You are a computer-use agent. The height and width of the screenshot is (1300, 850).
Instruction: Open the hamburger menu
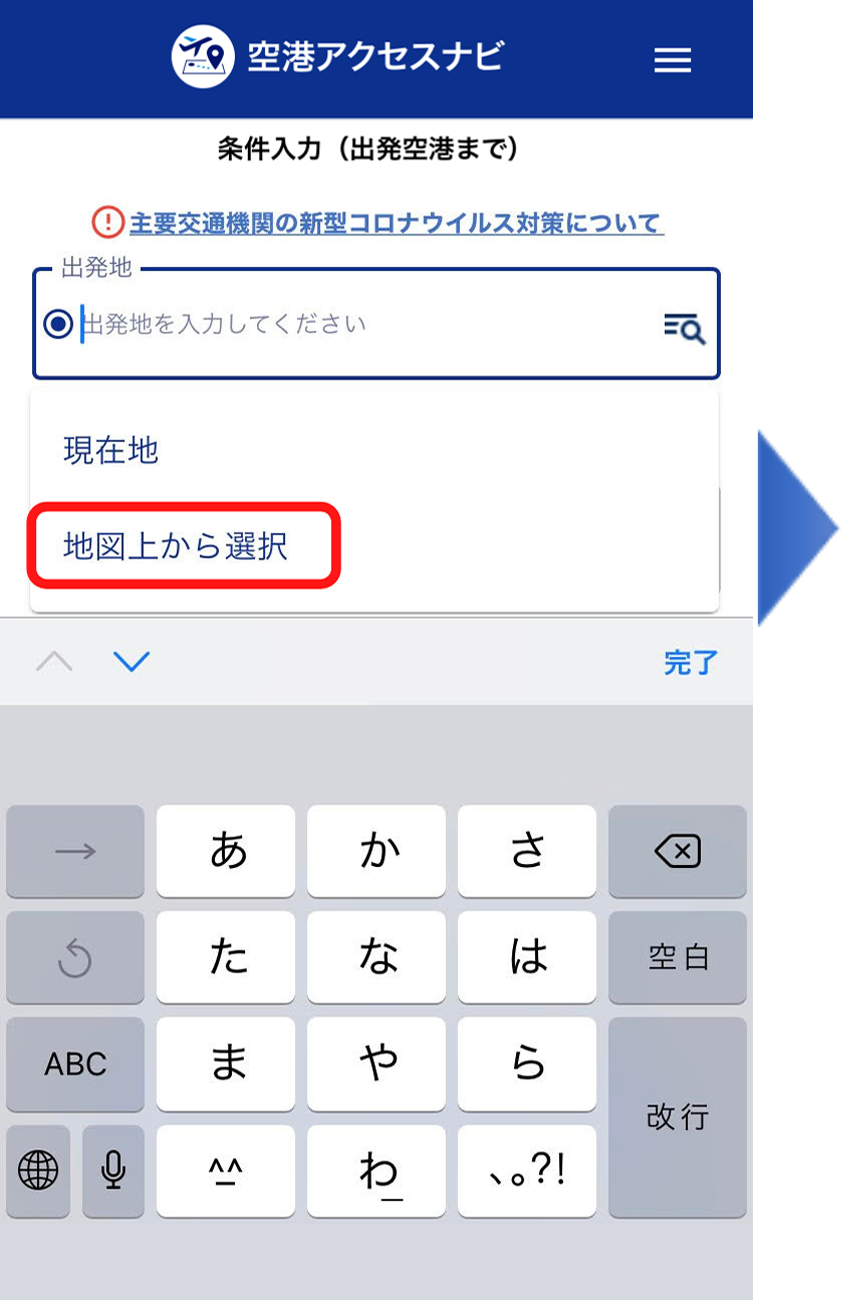coord(672,61)
